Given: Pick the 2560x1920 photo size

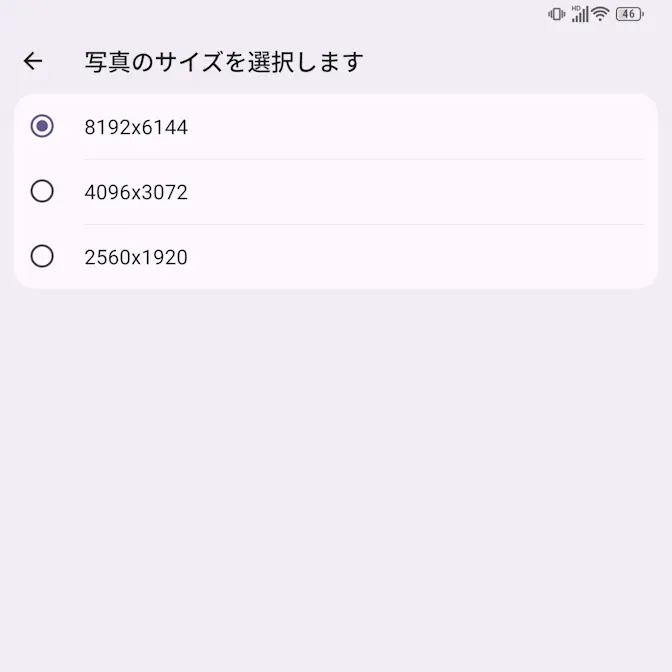Looking at the screenshot, I should [42, 257].
